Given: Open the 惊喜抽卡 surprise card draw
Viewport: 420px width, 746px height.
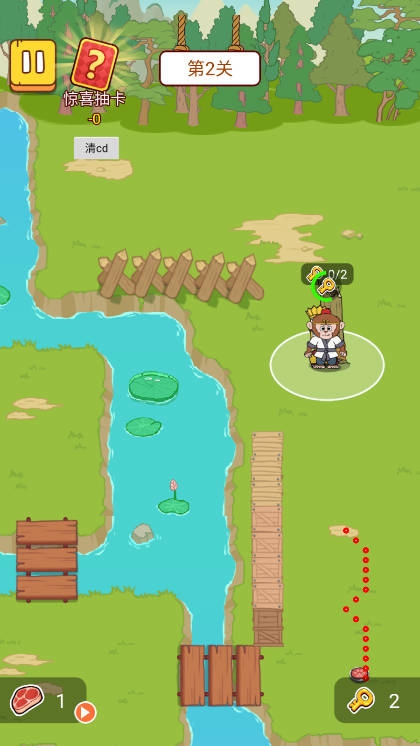Looking at the screenshot, I should [94, 65].
